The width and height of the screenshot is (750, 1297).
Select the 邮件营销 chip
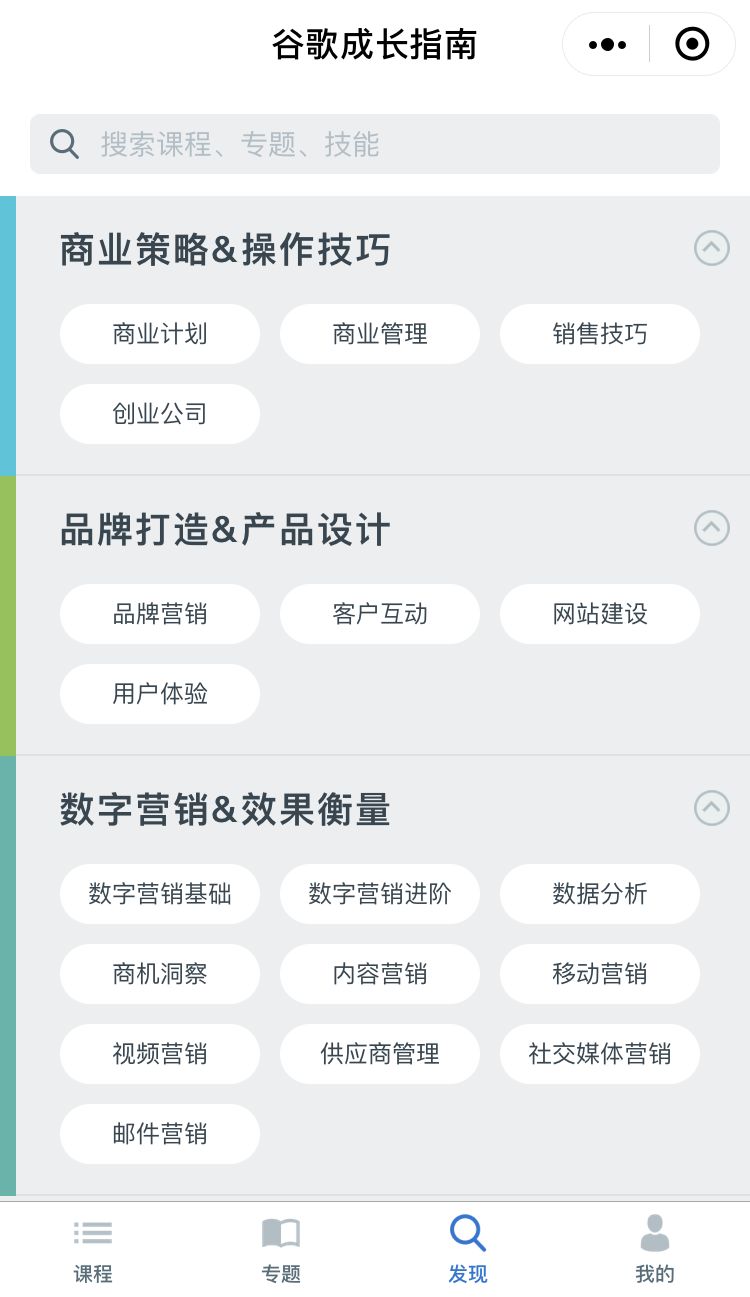(x=160, y=1134)
